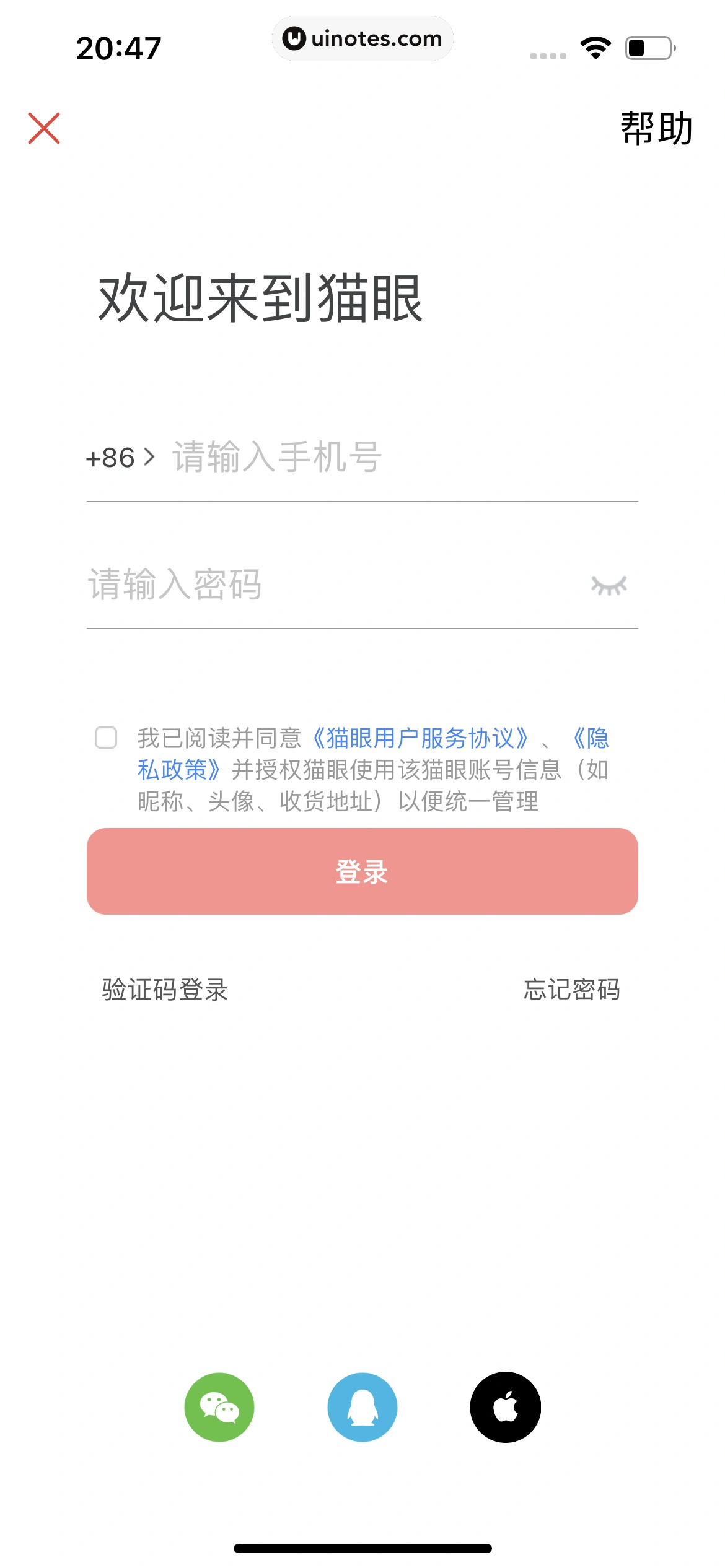Open 忘记密码 forgot password
725x1568 pixels.
pyautogui.click(x=571, y=990)
